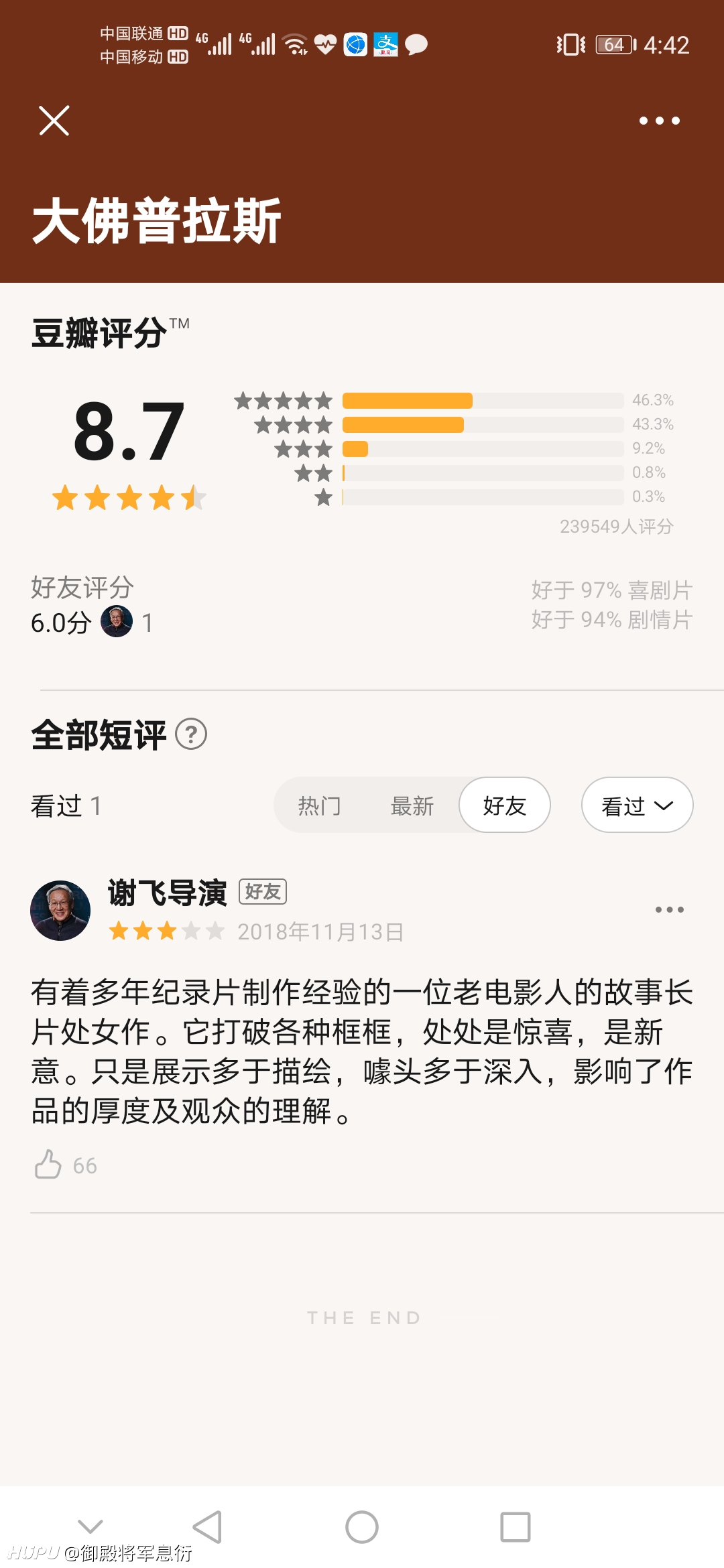The width and height of the screenshot is (724, 1568).
Task: Tap the help icon beside 全部短评
Action: click(191, 734)
